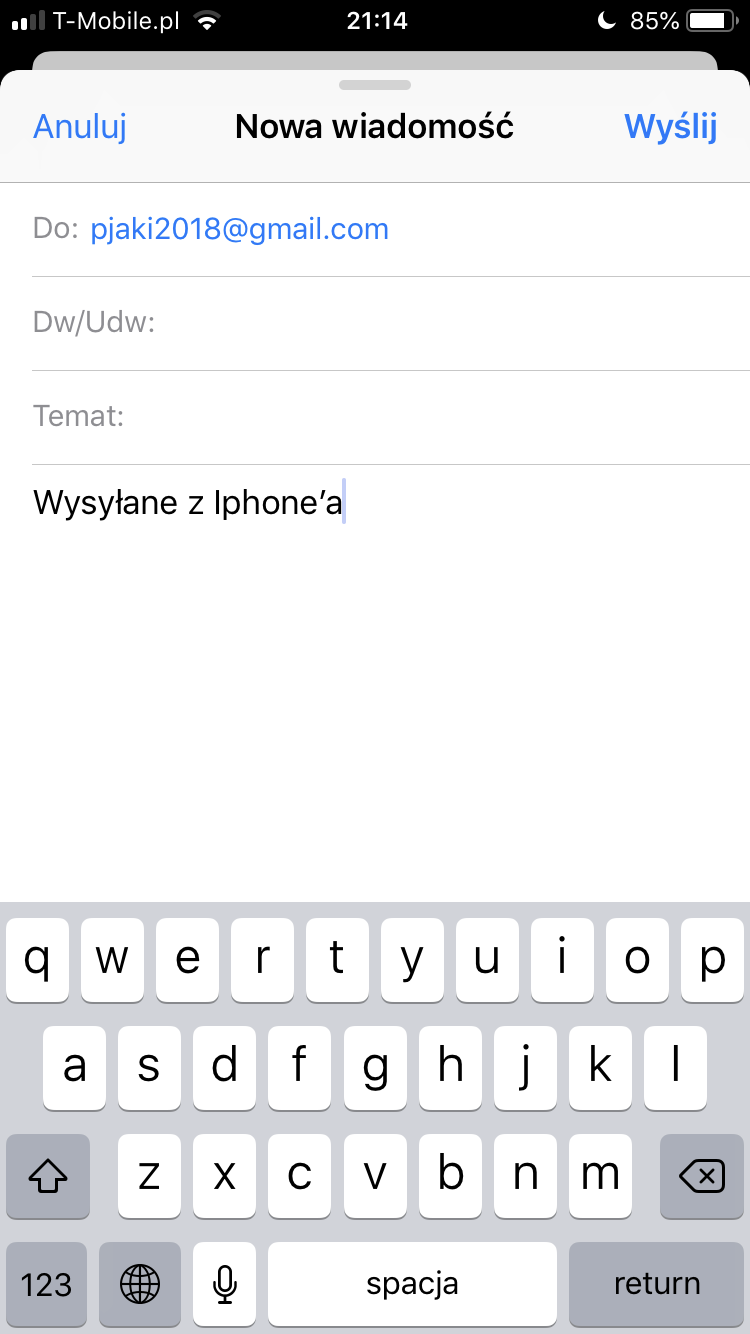Tap the spacja space bar
Image resolution: width=750 pixels, height=1334 pixels.
pos(412,1284)
